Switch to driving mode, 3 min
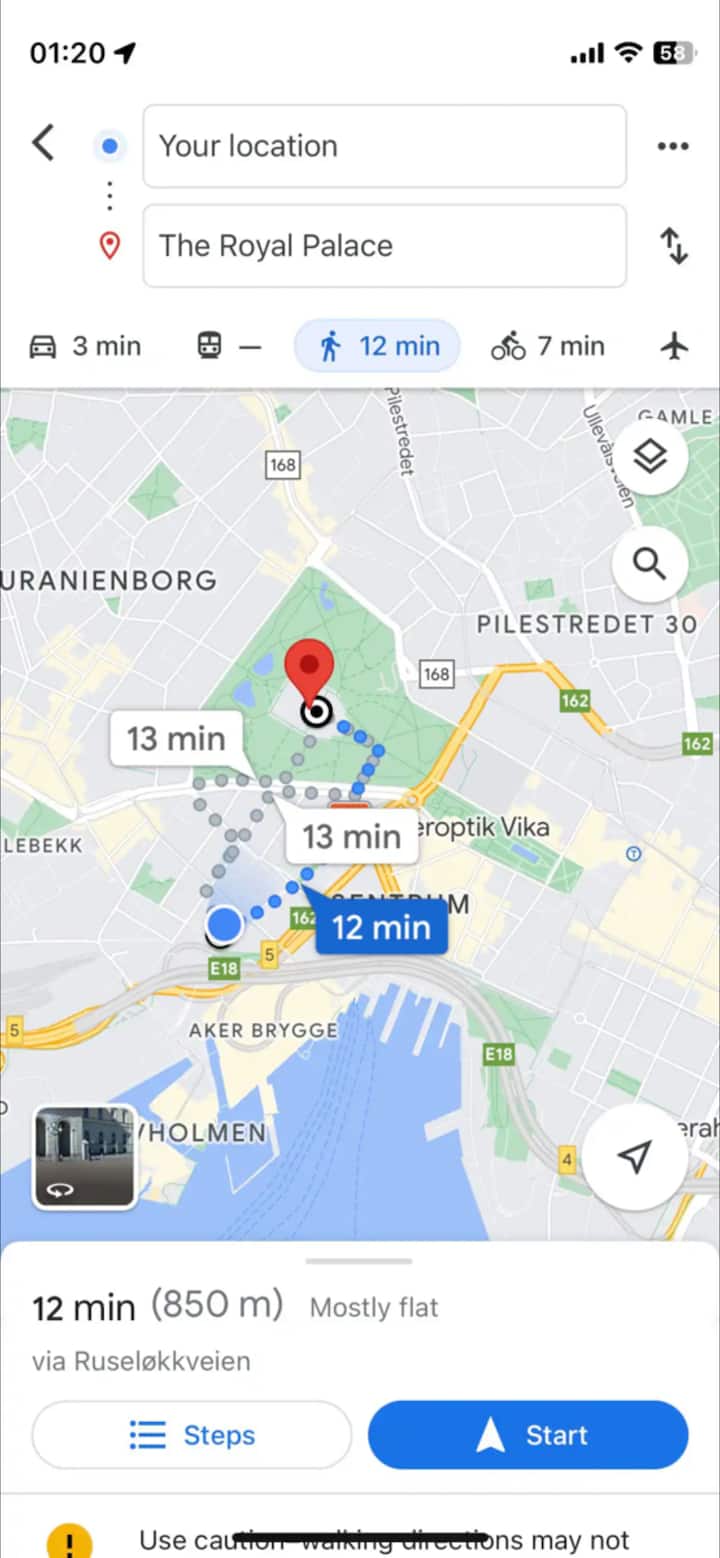Viewport: 720px width, 1558px height. [85, 347]
